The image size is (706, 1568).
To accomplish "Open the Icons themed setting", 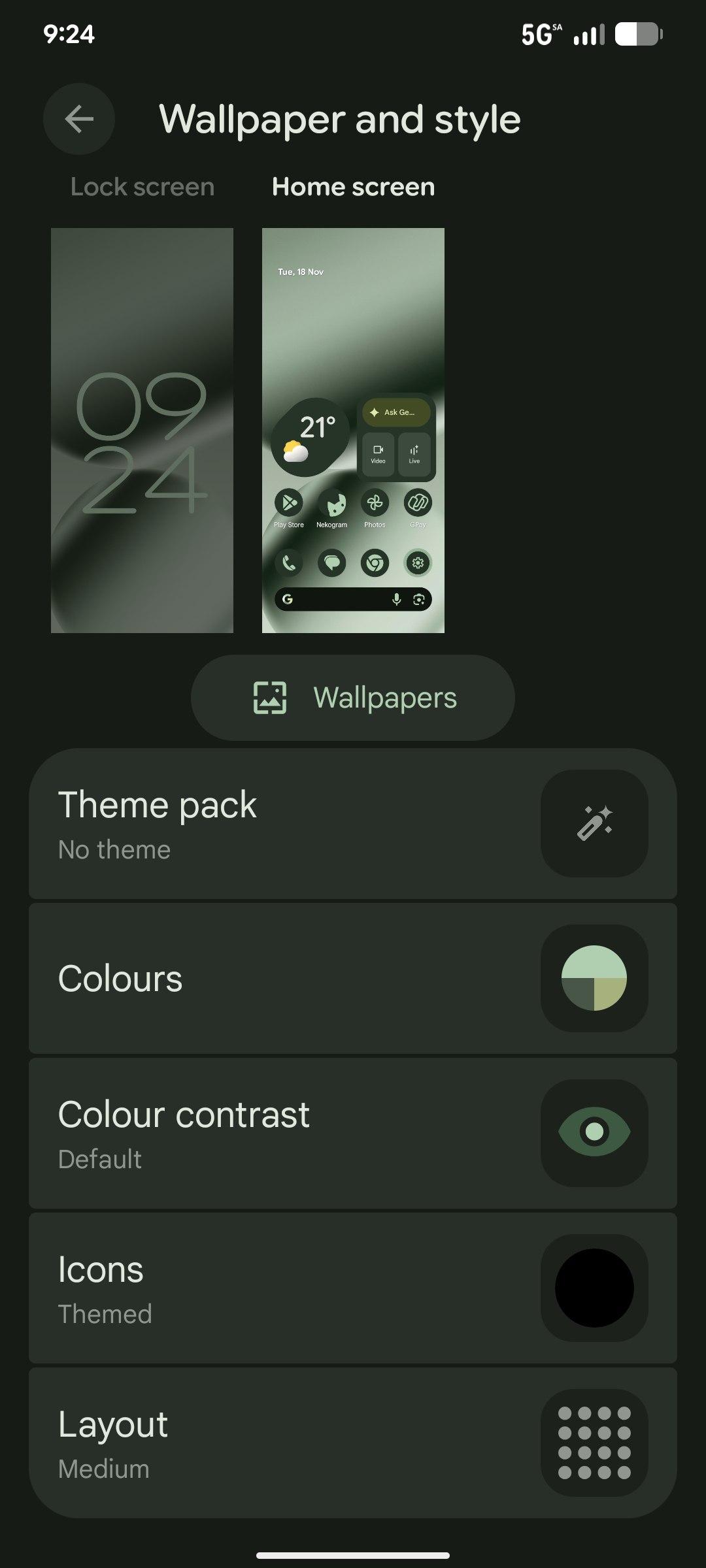I will pos(353,1288).
